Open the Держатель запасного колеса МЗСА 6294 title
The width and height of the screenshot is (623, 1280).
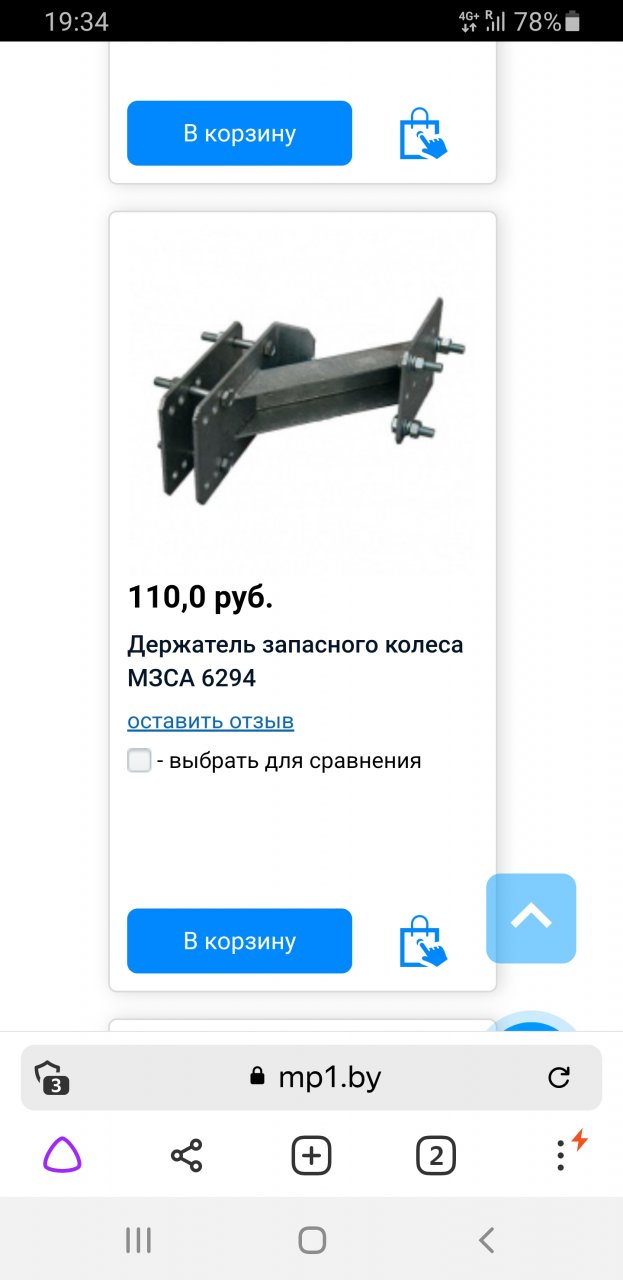tap(295, 661)
